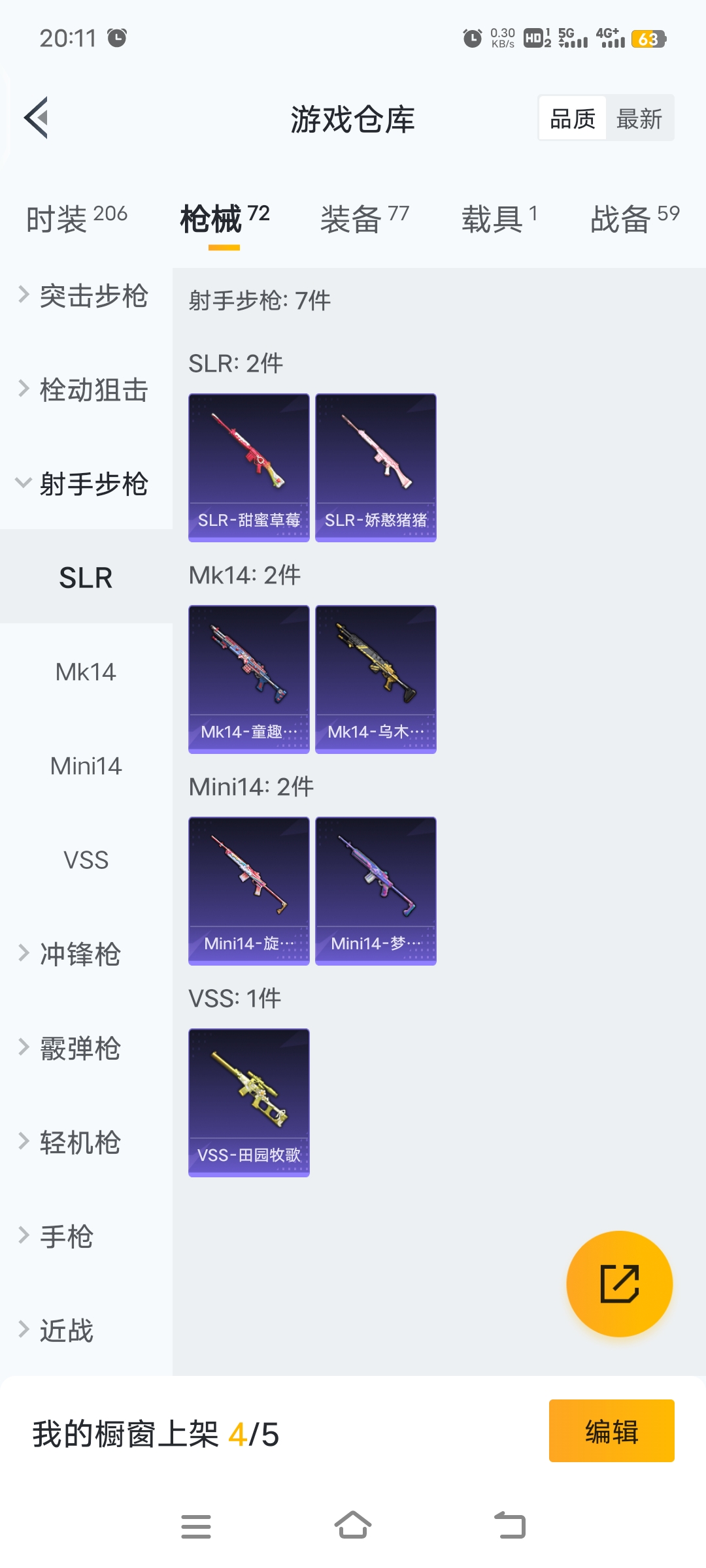Viewport: 706px width, 1568px height.
Task: Tap the 编辑 button
Action: click(611, 1431)
